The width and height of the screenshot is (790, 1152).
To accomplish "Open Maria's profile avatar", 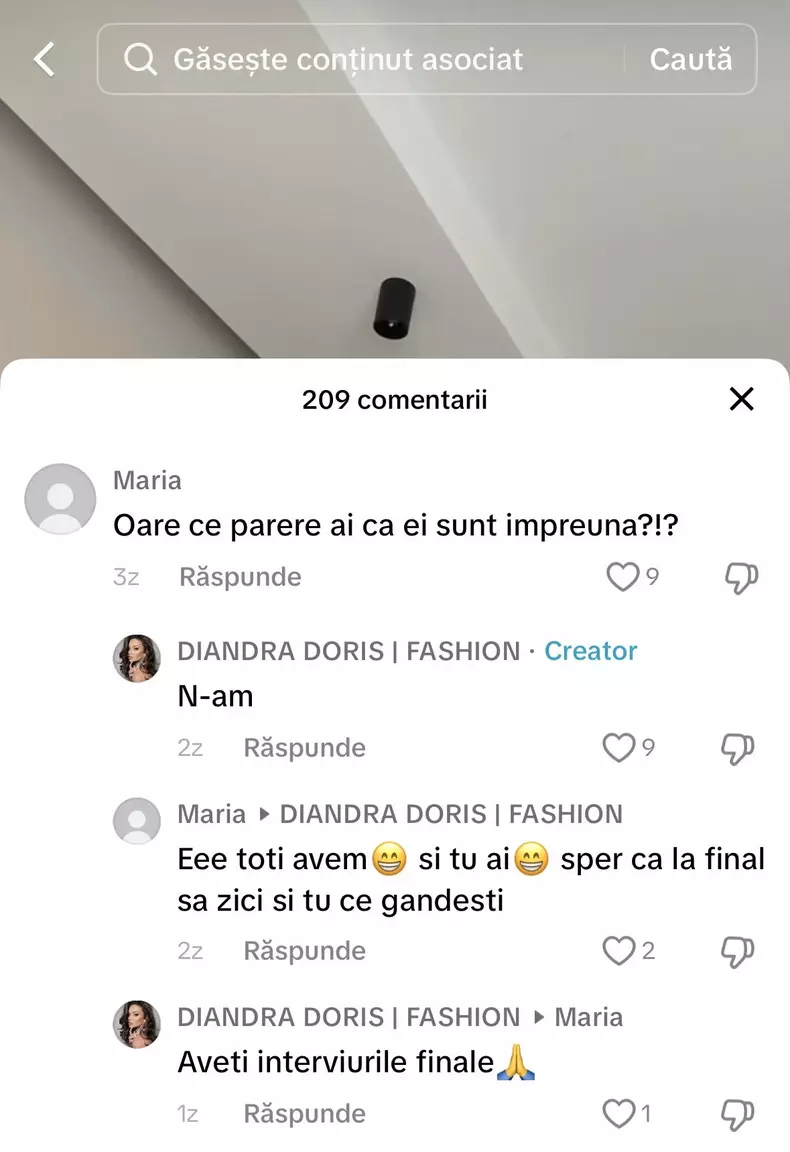I will click(x=60, y=496).
